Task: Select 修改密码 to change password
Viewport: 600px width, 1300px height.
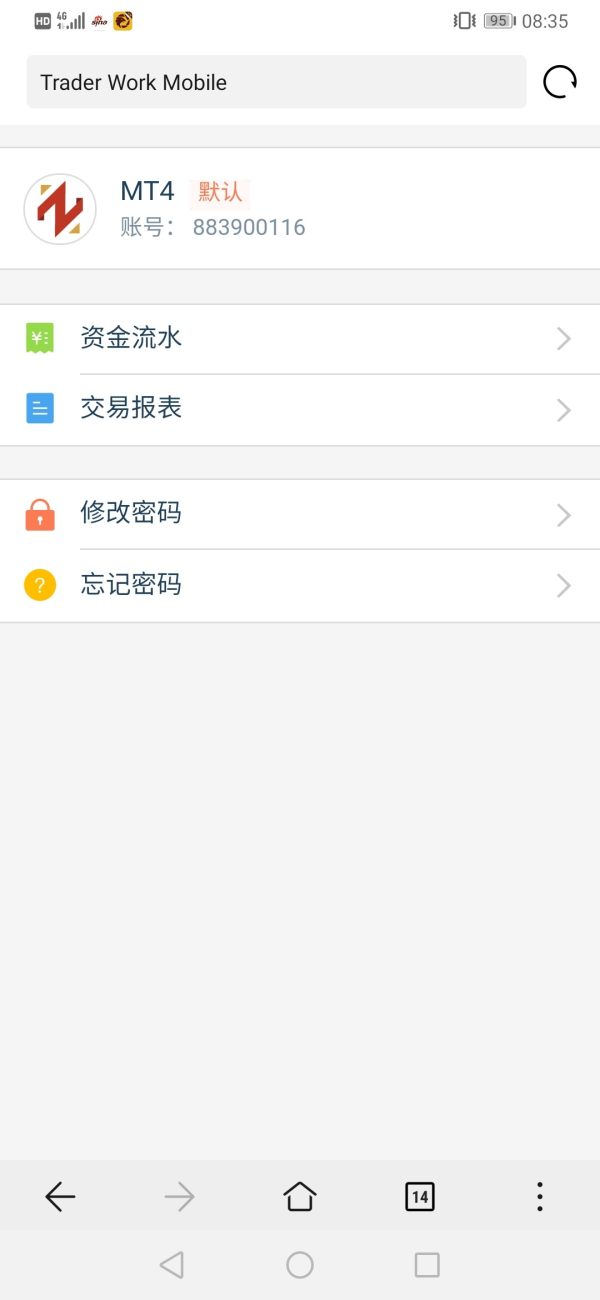Action: [300, 514]
